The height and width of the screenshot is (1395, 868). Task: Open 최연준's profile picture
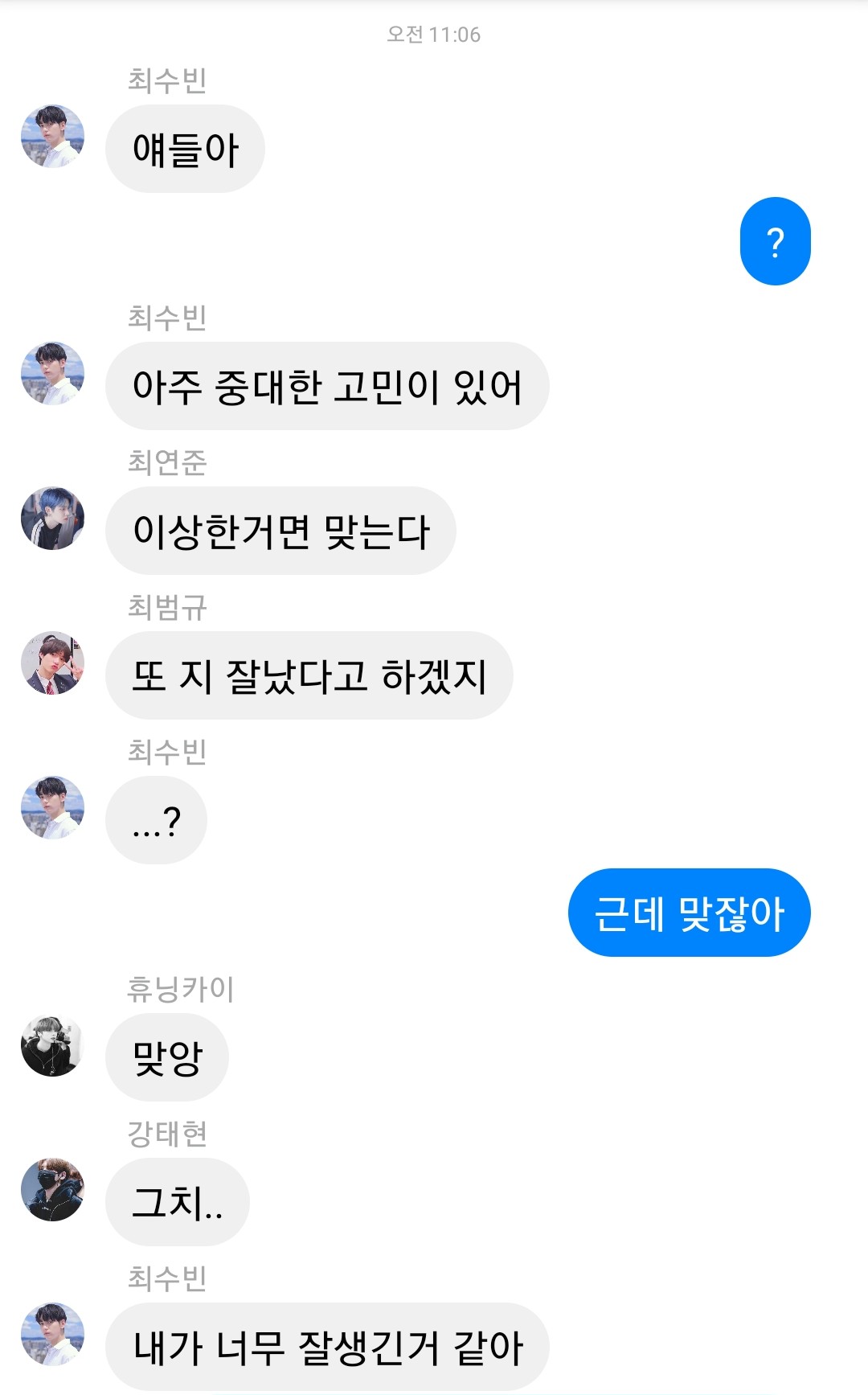pyautogui.click(x=52, y=518)
